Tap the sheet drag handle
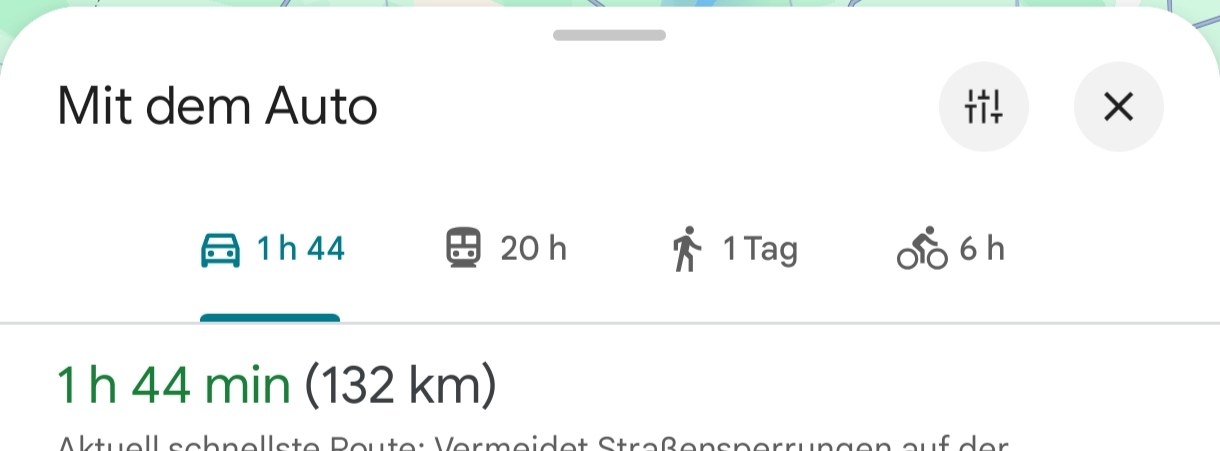The height and width of the screenshot is (451, 1220). click(610, 35)
